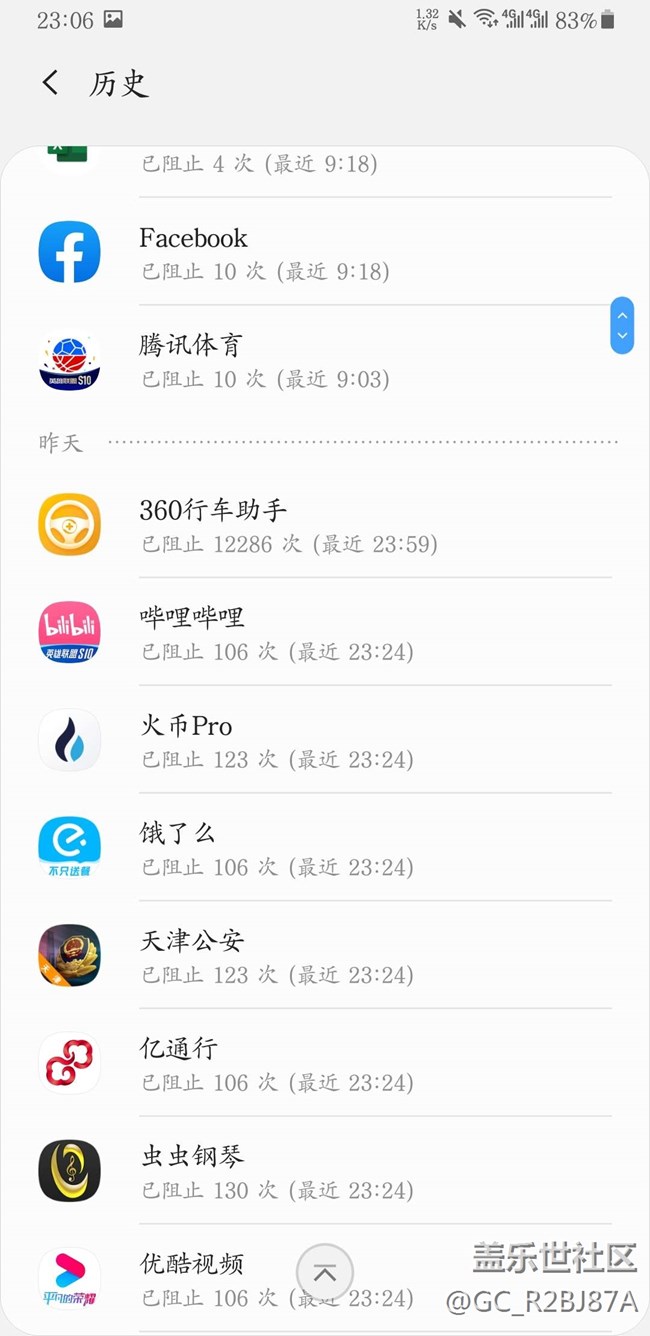The height and width of the screenshot is (1336, 650).
Task: Tap the jump-to-top arrow button
Action: tap(325, 1273)
